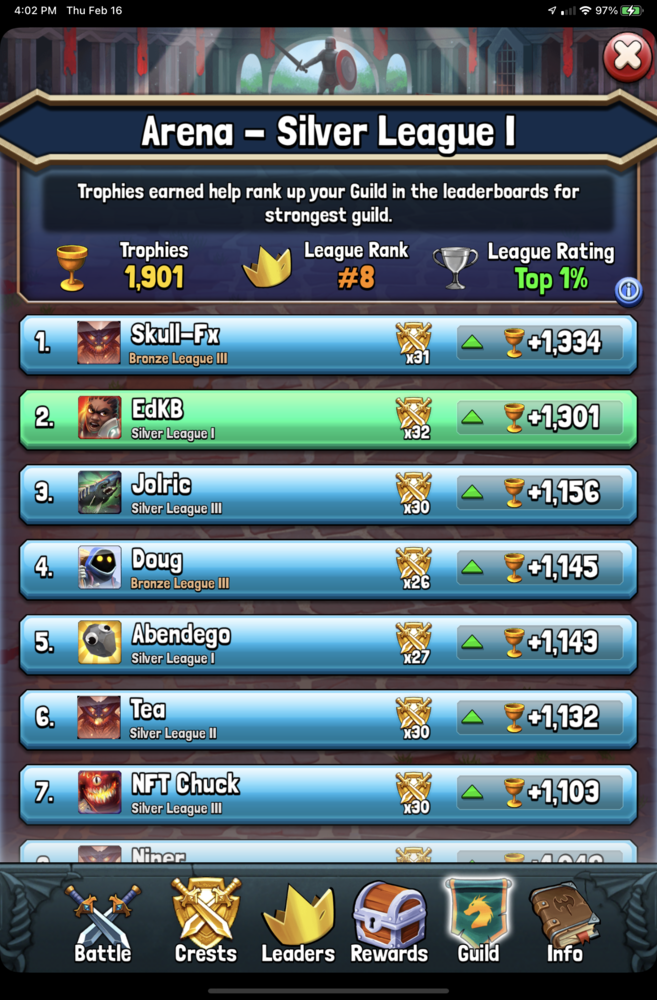Go to the Rewards tab
Image resolution: width=657 pixels, height=1000 pixels.
[x=389, y=923]
